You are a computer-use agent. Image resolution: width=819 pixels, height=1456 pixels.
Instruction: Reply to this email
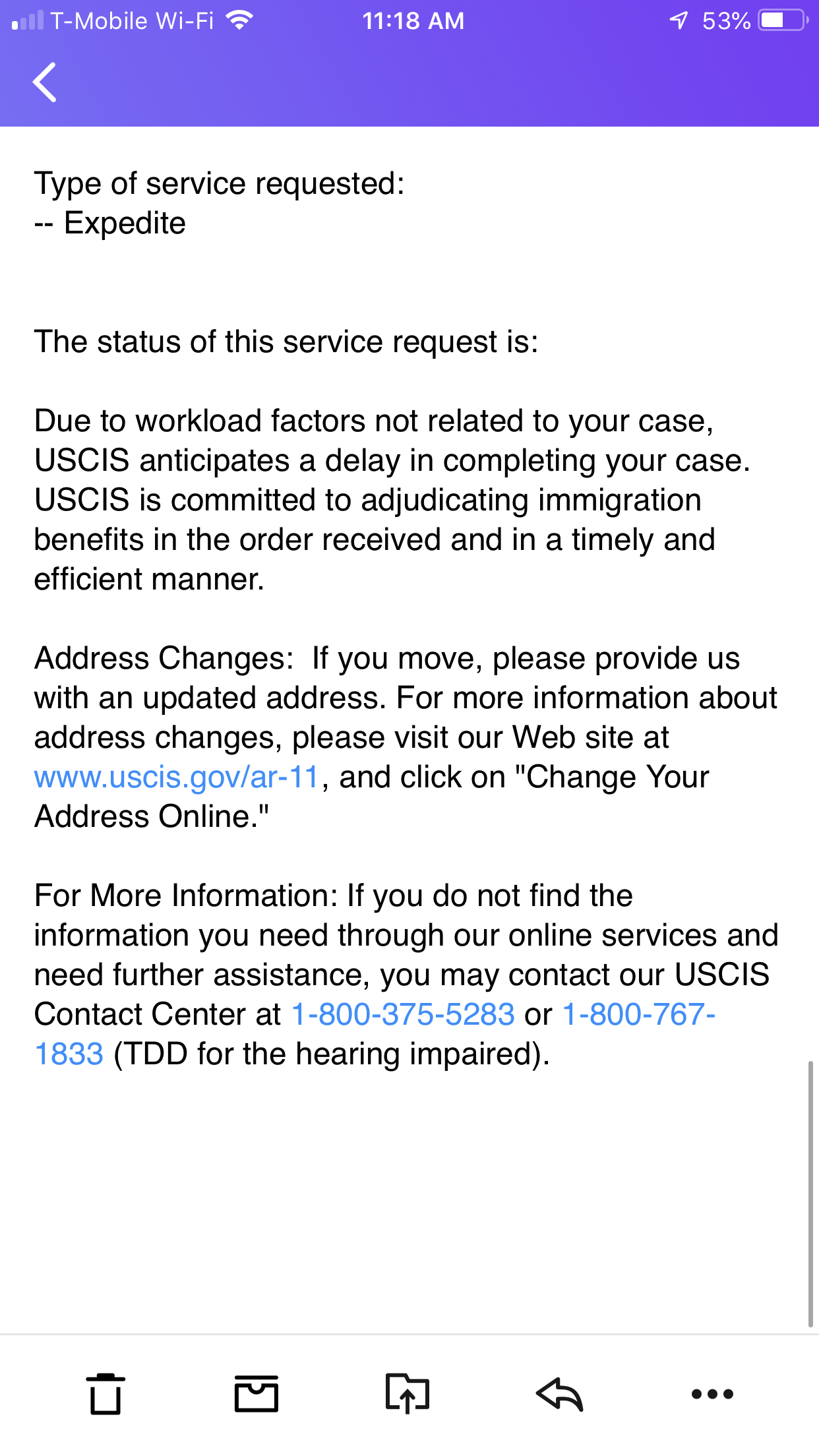point(560,1393)
